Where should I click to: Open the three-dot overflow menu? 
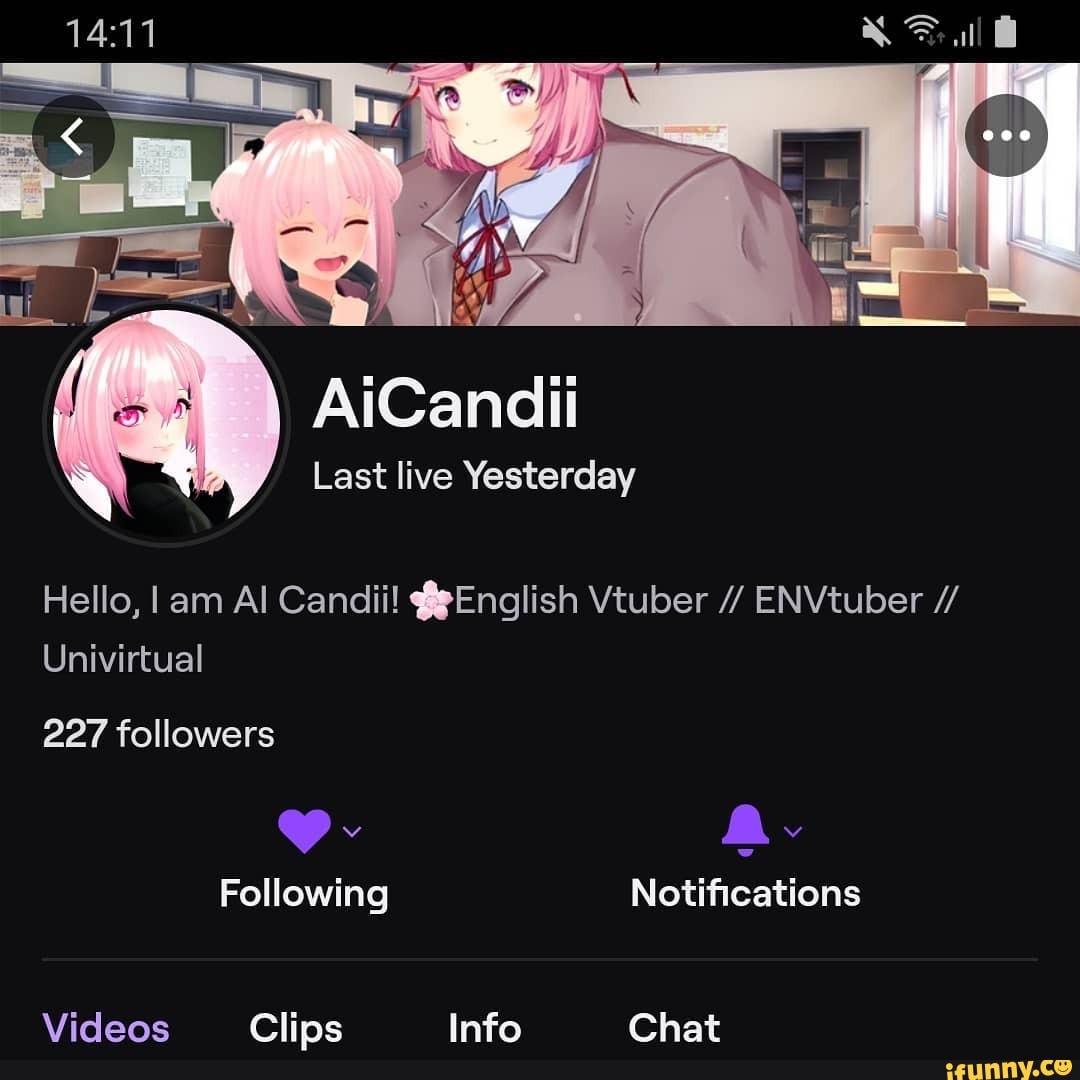pos(1006,136)
